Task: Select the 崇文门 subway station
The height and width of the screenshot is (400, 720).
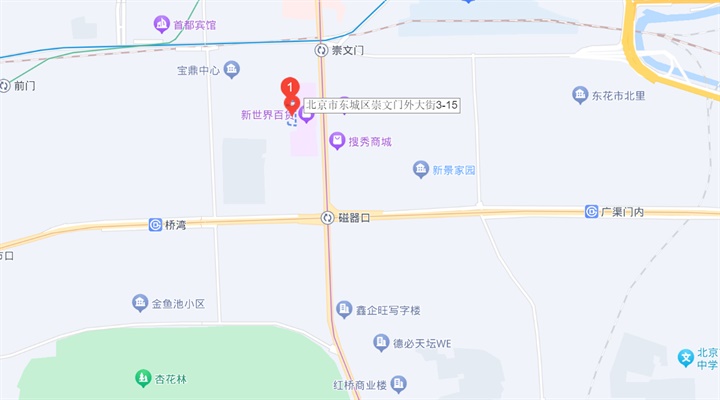Action: (x=321, y=50)
